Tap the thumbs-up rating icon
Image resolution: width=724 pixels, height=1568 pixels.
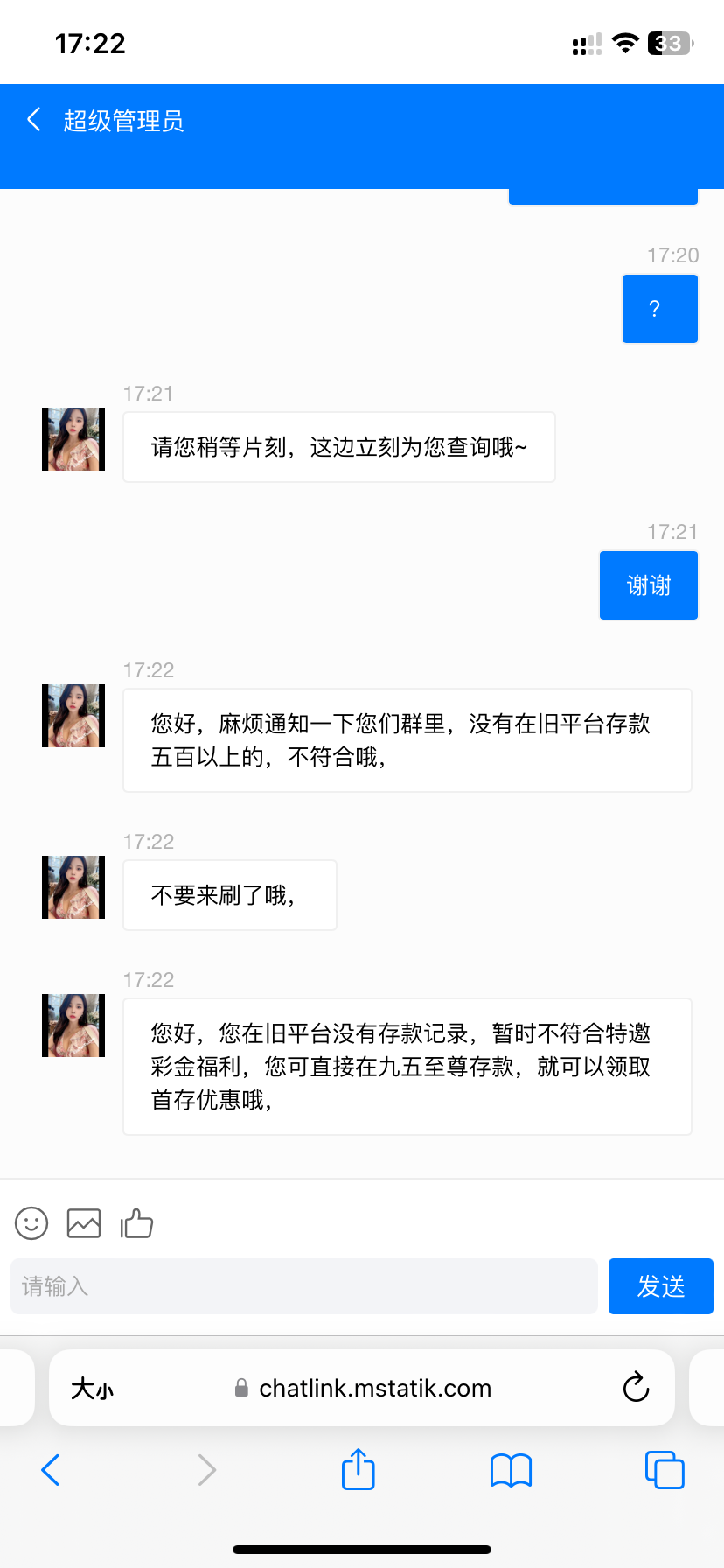pos(136,1223)
